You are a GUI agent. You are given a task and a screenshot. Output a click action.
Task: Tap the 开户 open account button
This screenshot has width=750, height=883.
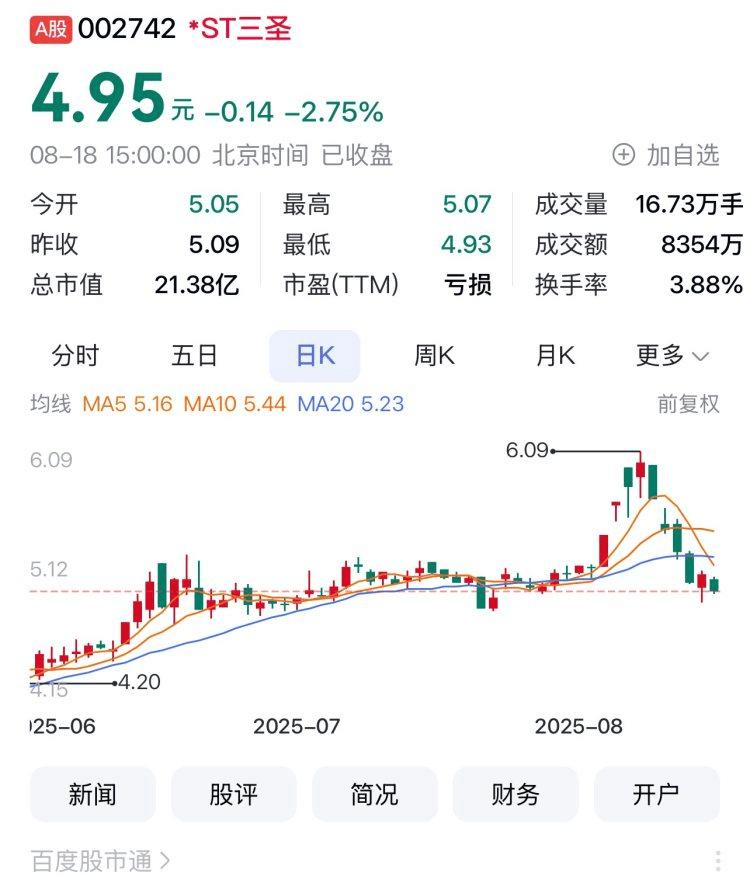pyautogui.click(x=656, y=794)
